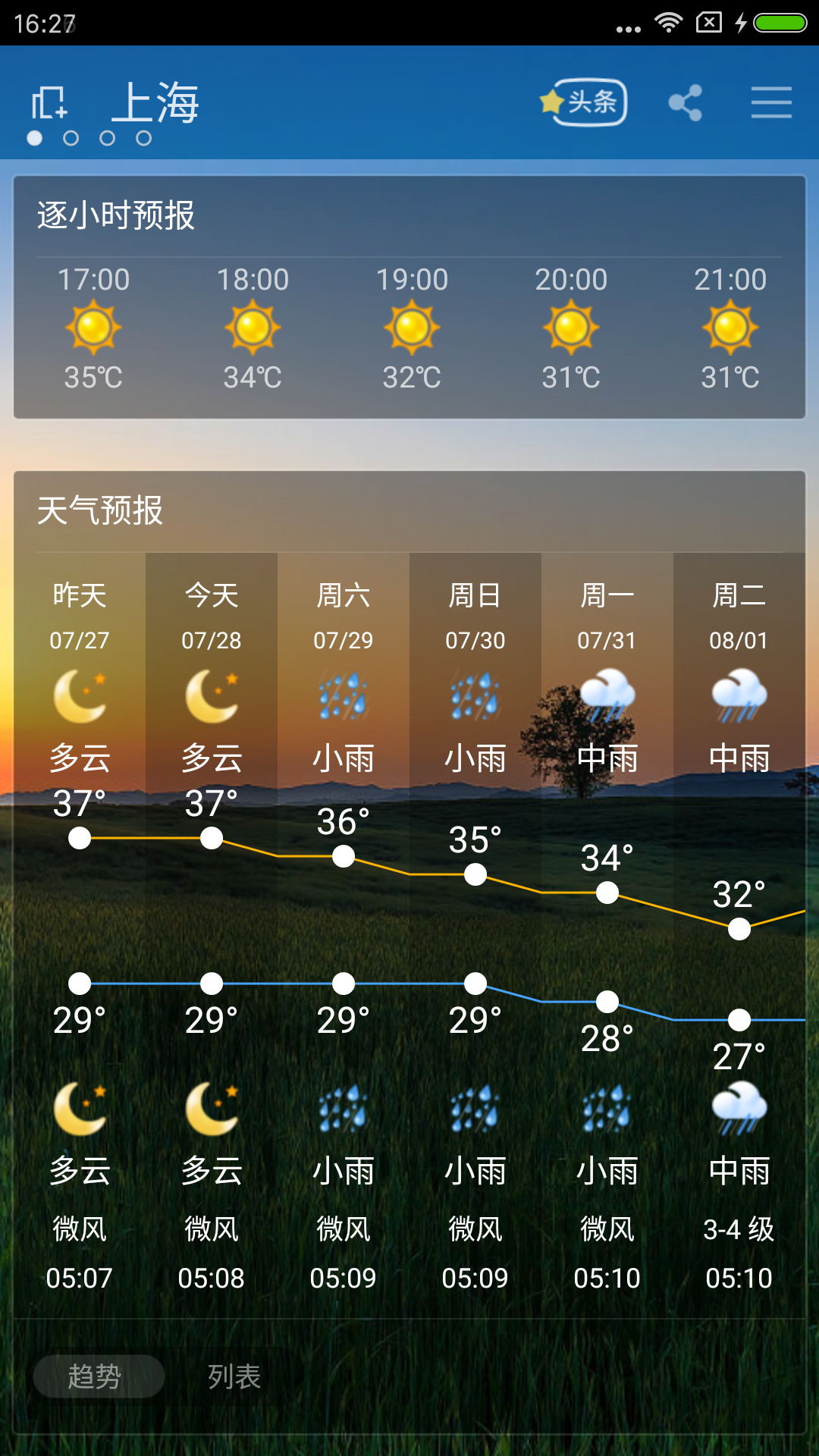Open the hamburger menu at top right

point(771,101)
